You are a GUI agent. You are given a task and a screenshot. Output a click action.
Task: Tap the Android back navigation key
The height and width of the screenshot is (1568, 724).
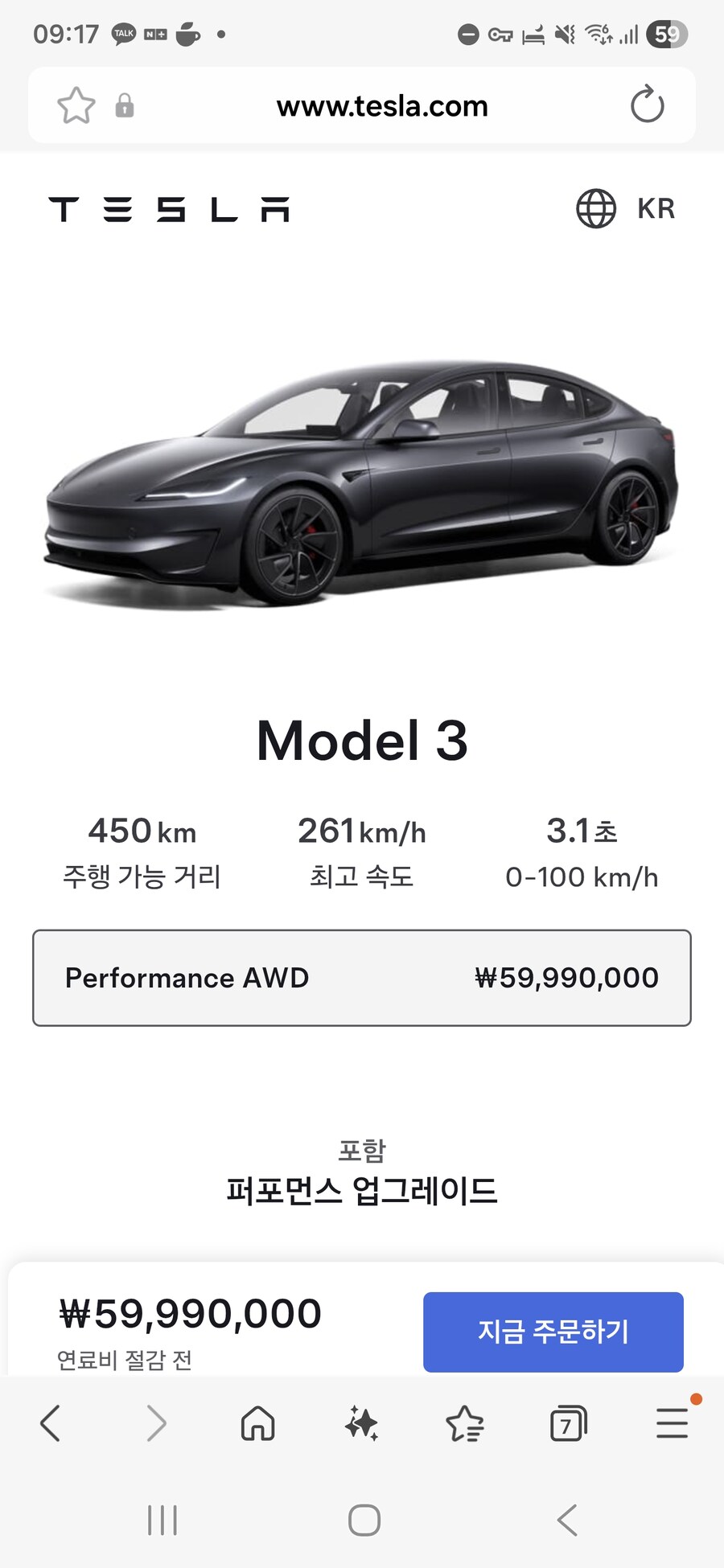566,1520
